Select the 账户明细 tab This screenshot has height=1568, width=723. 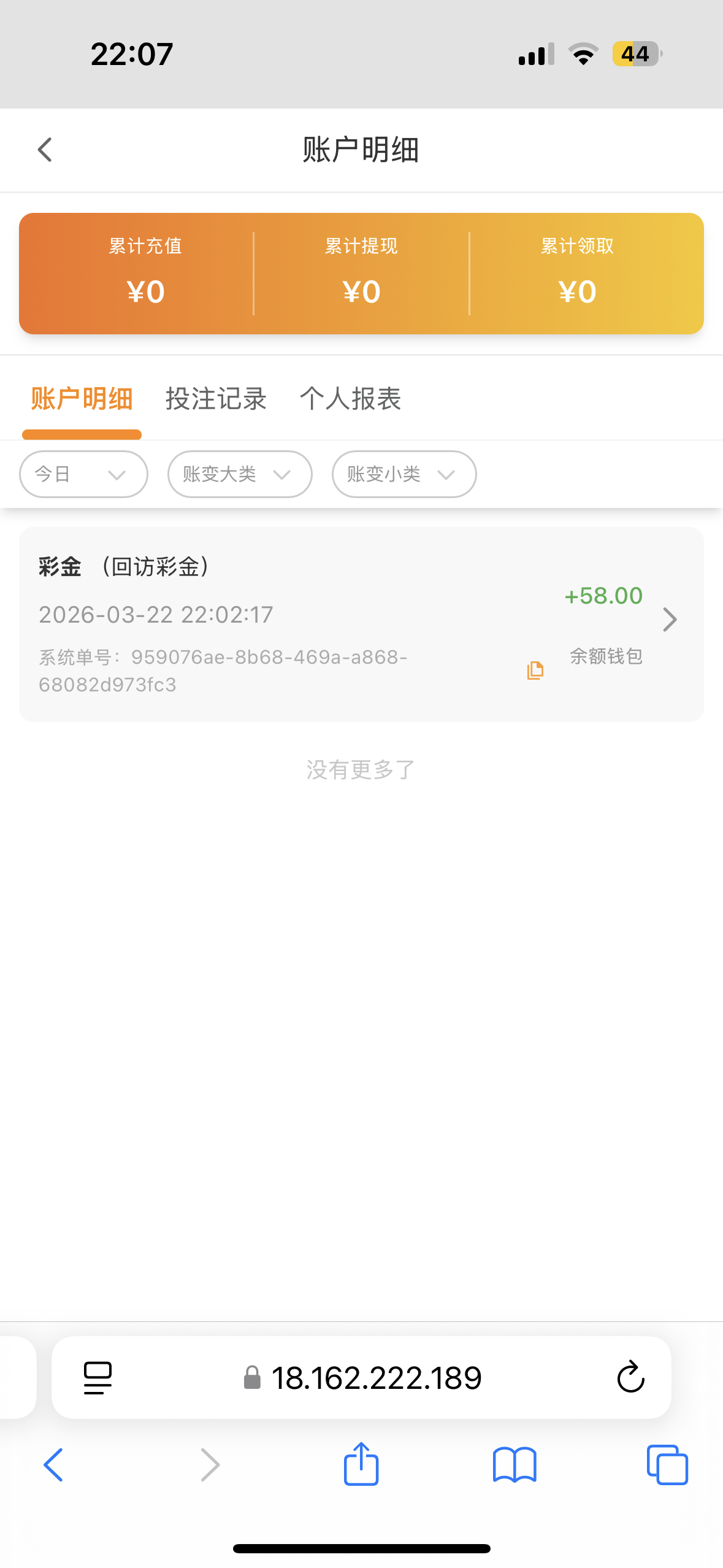pyautogui.click(x=82, y=399)
